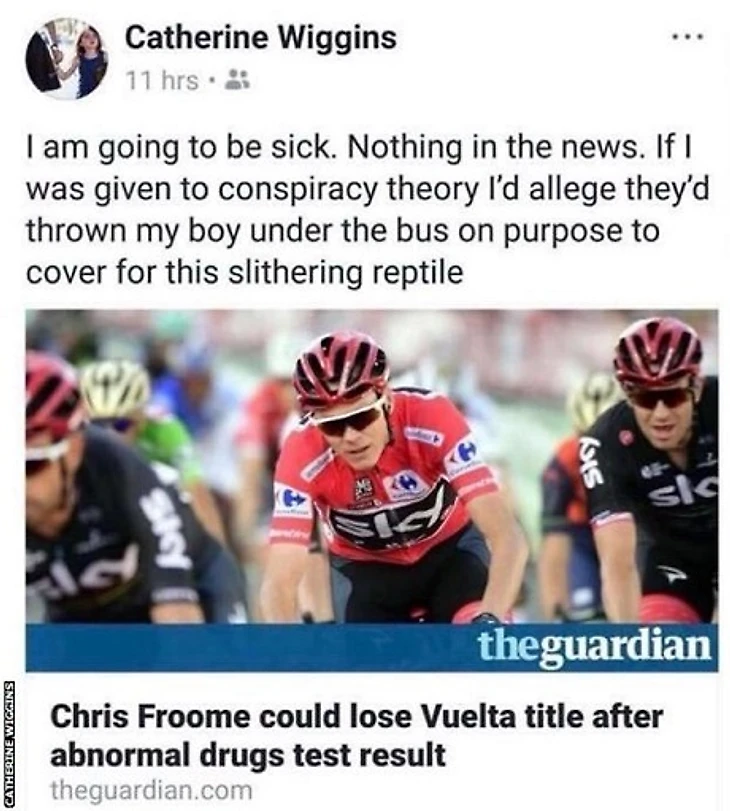This screenshot has width=730, height=811.
Task: Open the Guardian article about Chris Froome
Action: coord(356,735)
